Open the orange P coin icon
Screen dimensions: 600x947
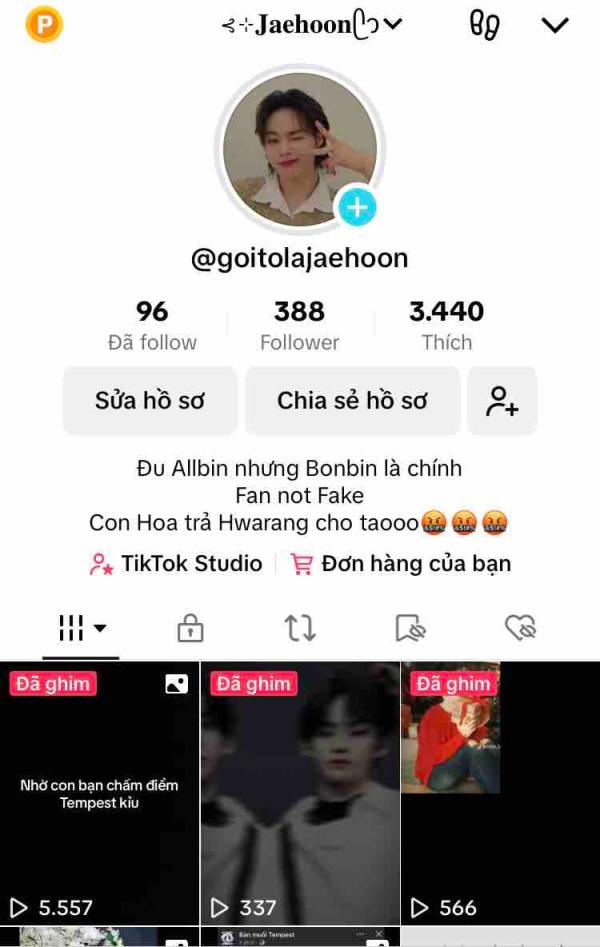tap(44, 25)
